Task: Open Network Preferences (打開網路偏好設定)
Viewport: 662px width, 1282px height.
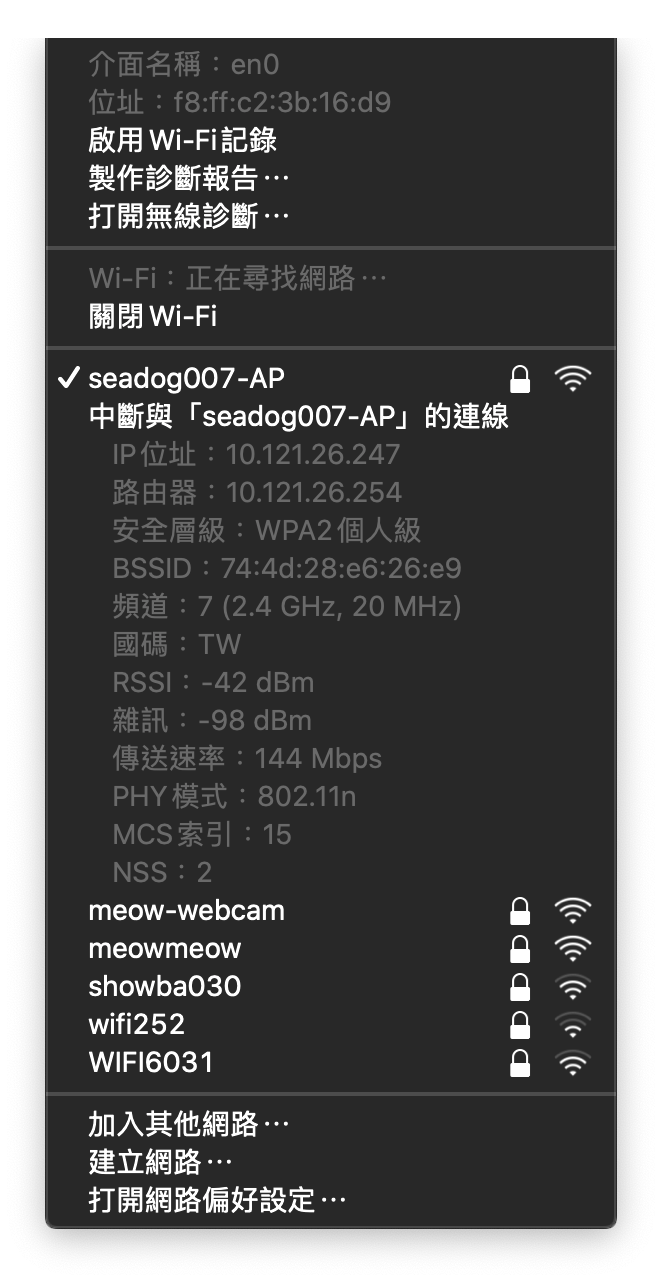Action: [217, 1200]
